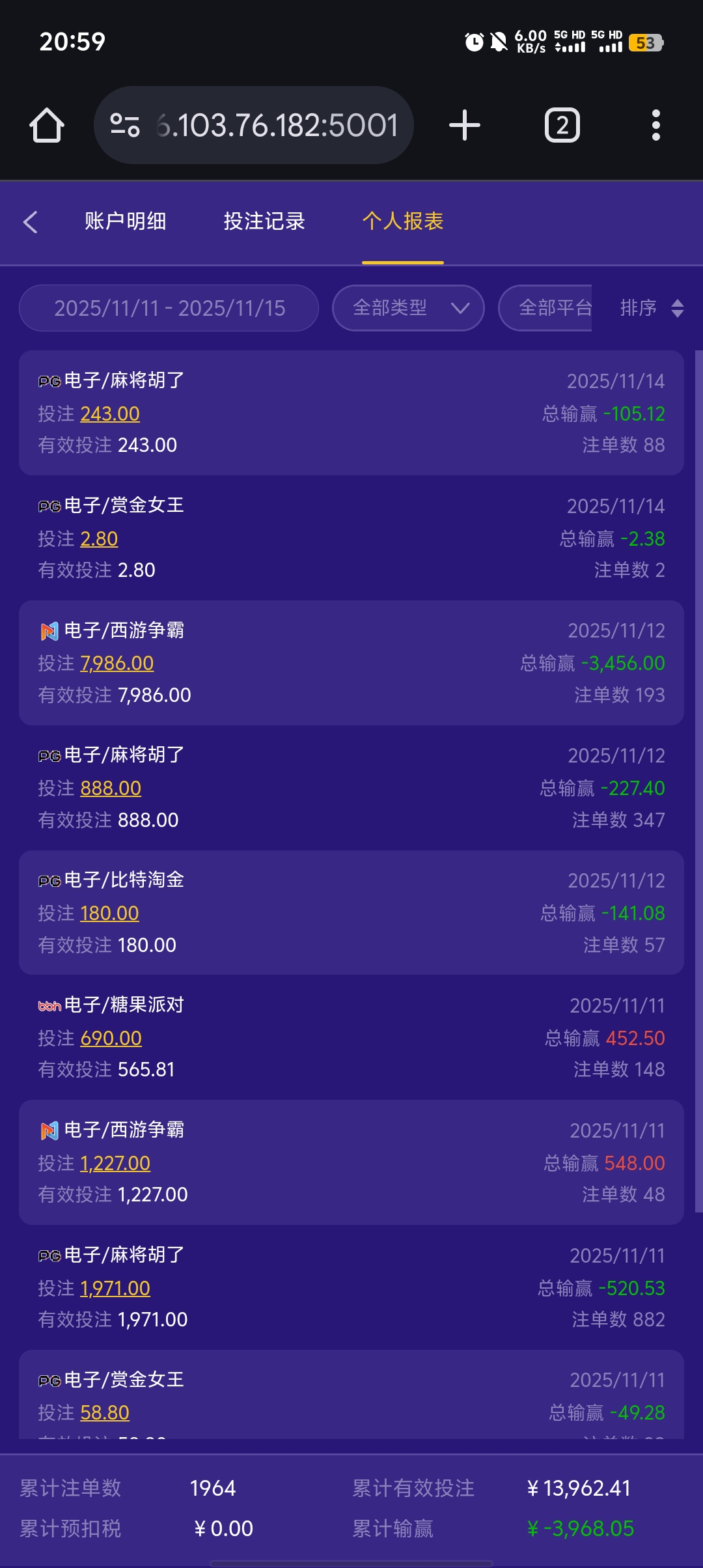The image size is (703, 1568).
Task: Tap the browser address bar
Action: (273, 125)
